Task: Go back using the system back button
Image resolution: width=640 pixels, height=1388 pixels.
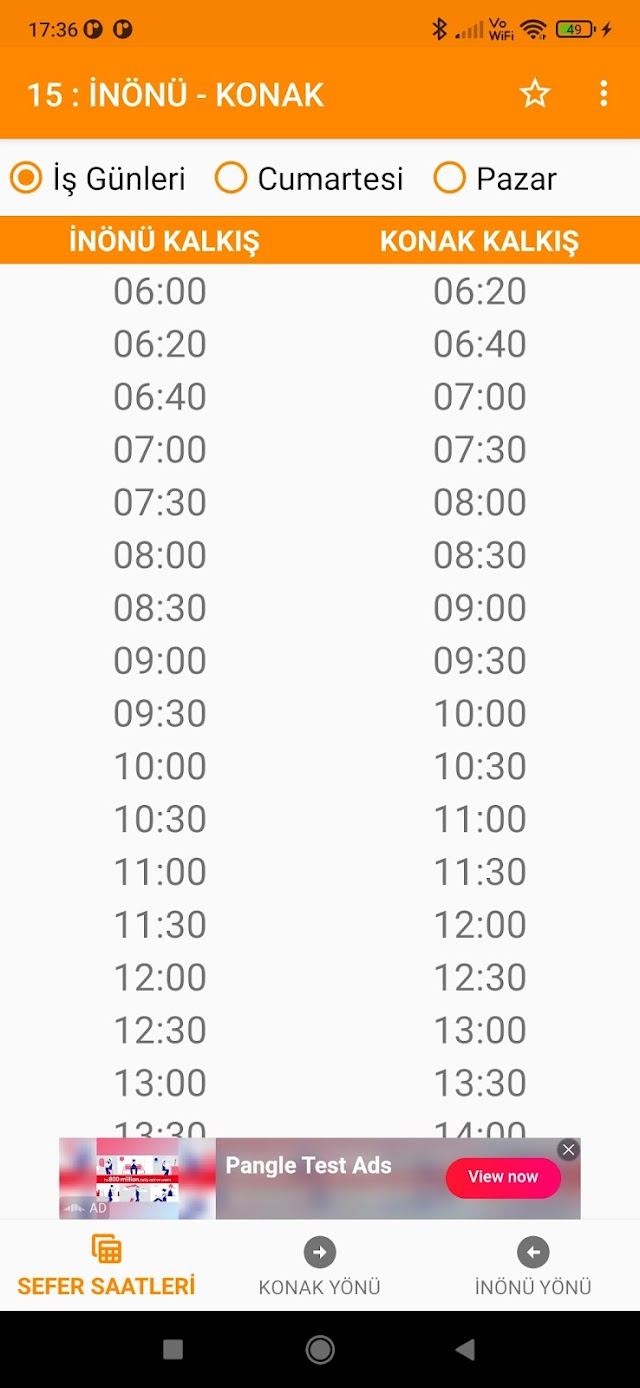Action: [464, 1350]
